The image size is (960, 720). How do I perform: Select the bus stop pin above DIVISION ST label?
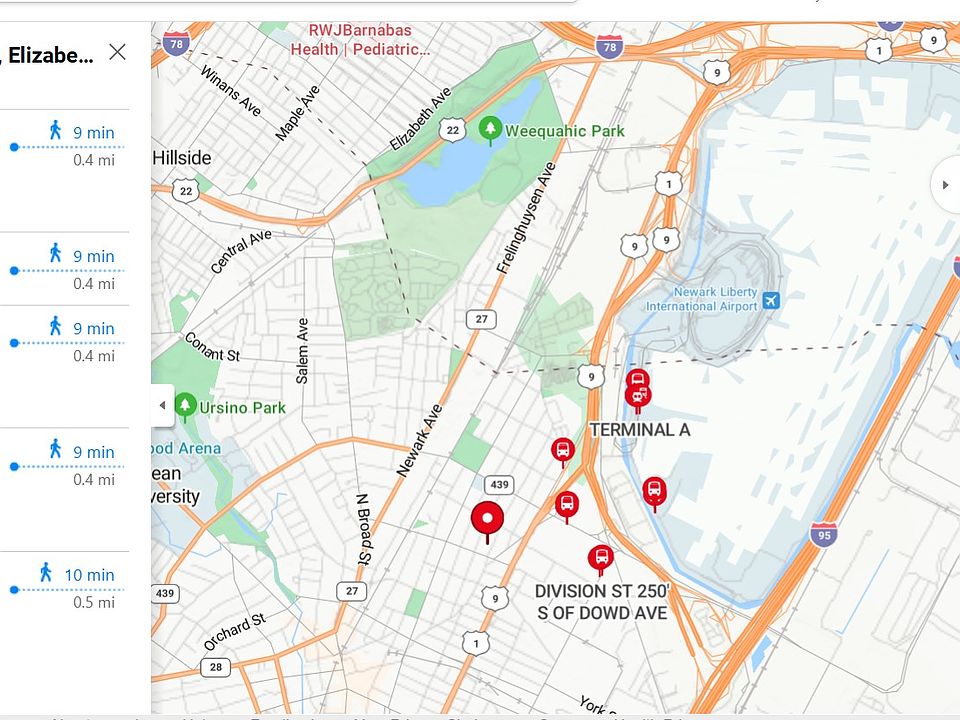(600, 558)
